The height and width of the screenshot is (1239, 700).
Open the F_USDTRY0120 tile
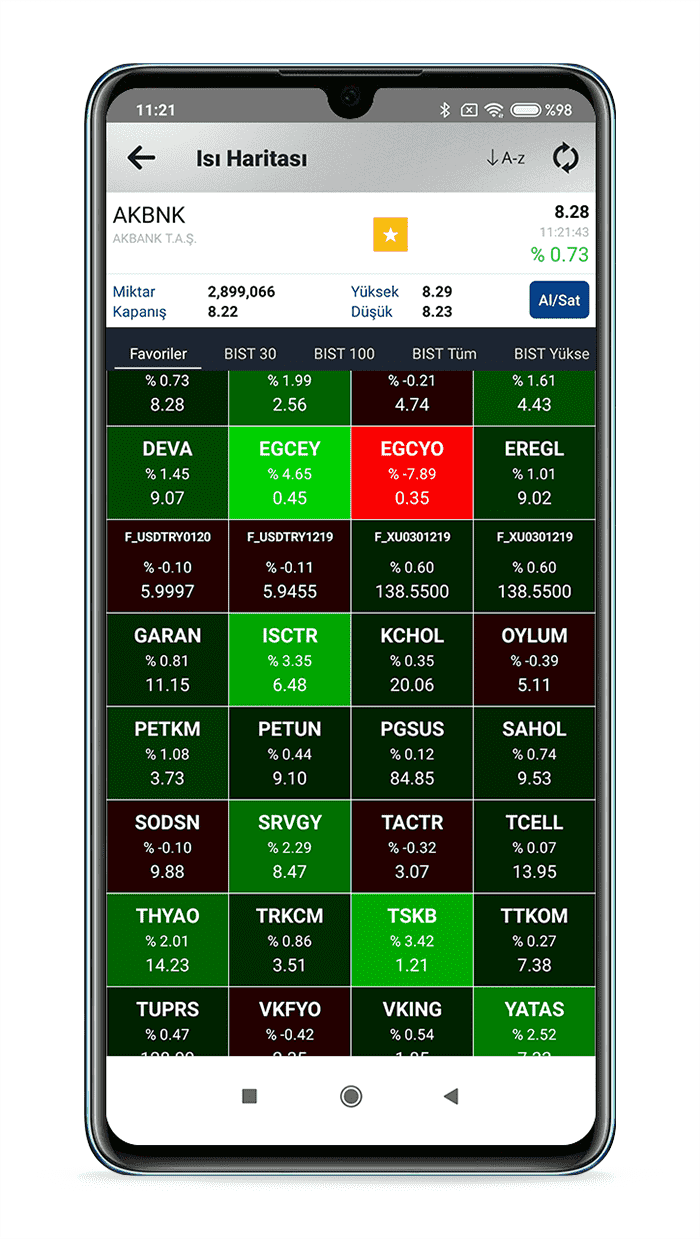click(167, 566)
